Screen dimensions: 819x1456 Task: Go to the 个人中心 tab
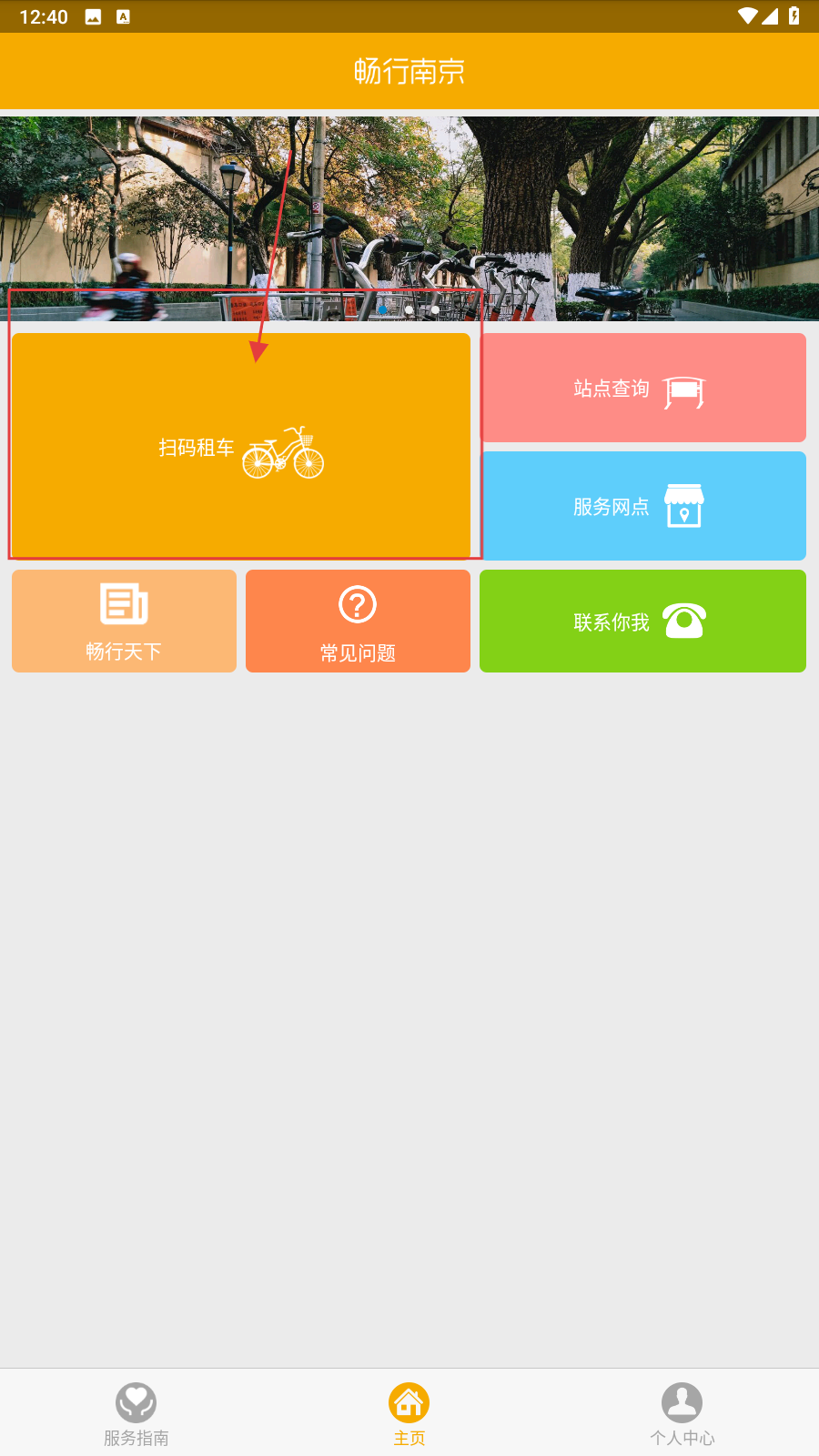tap(682, 1413)
